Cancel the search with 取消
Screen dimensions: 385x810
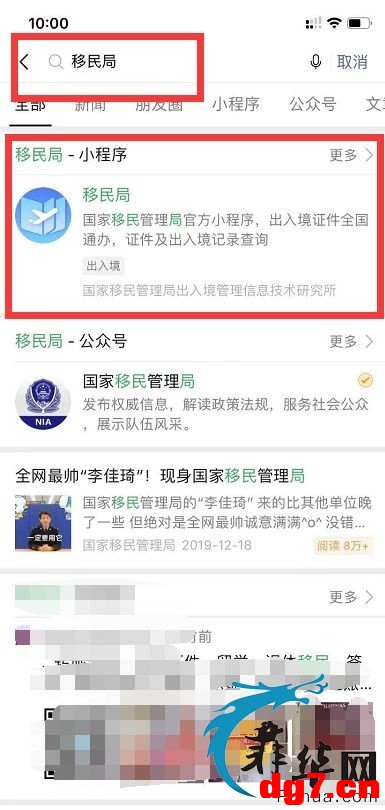352,62
